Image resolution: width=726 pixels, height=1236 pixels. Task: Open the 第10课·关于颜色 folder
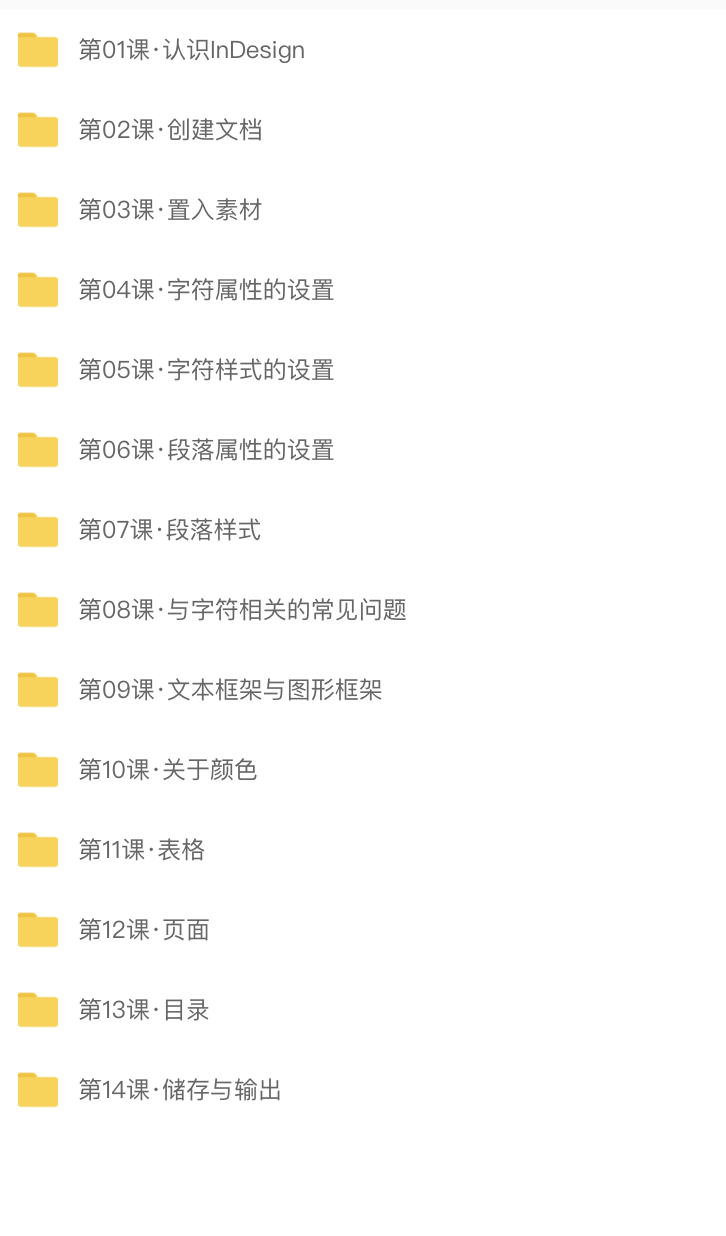click(x=168, y=770)
